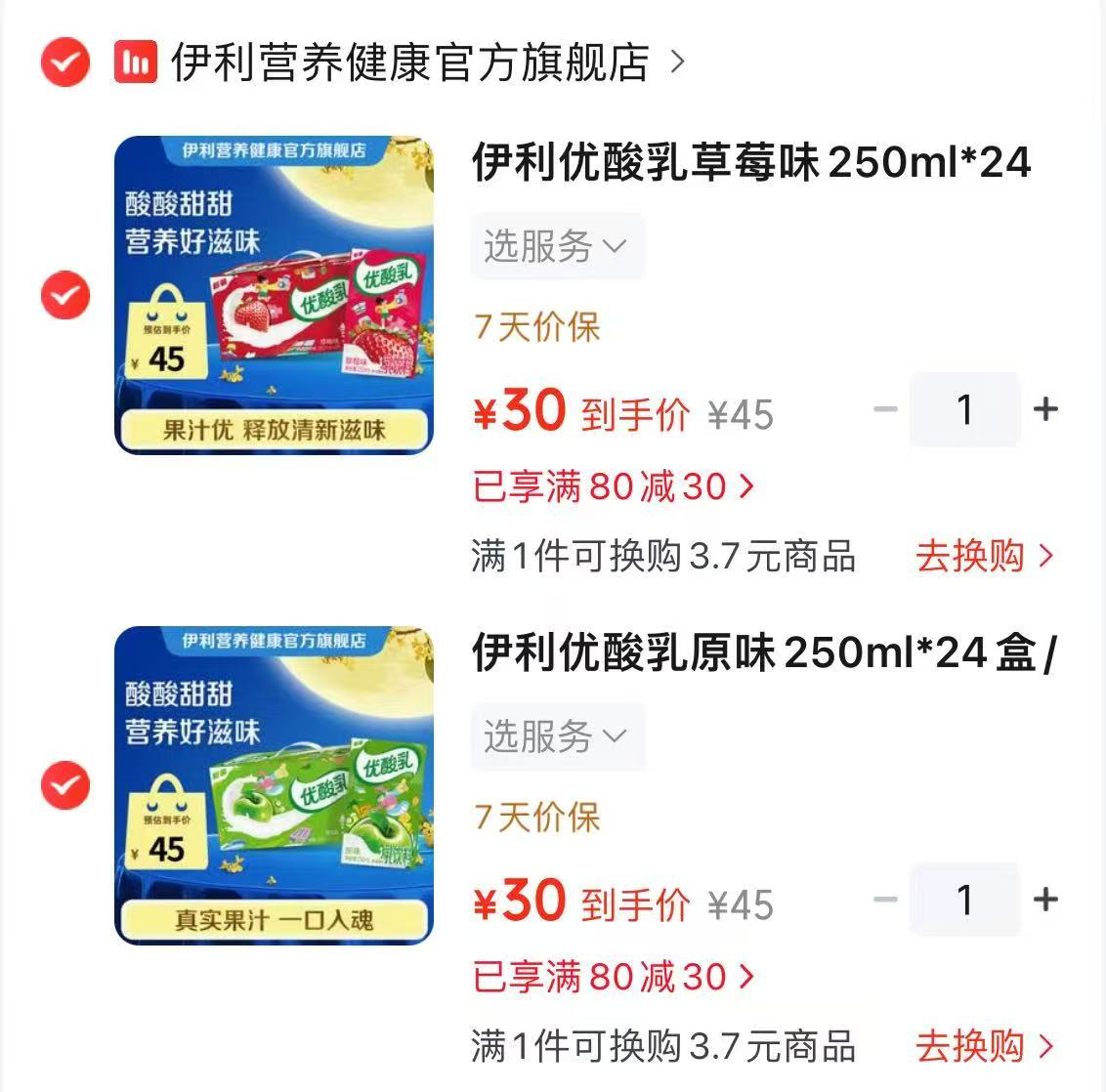Screen dimensions: 1106x1092
Task: Open 伊利优酸乳原味 product title
Action: [765, 652]
